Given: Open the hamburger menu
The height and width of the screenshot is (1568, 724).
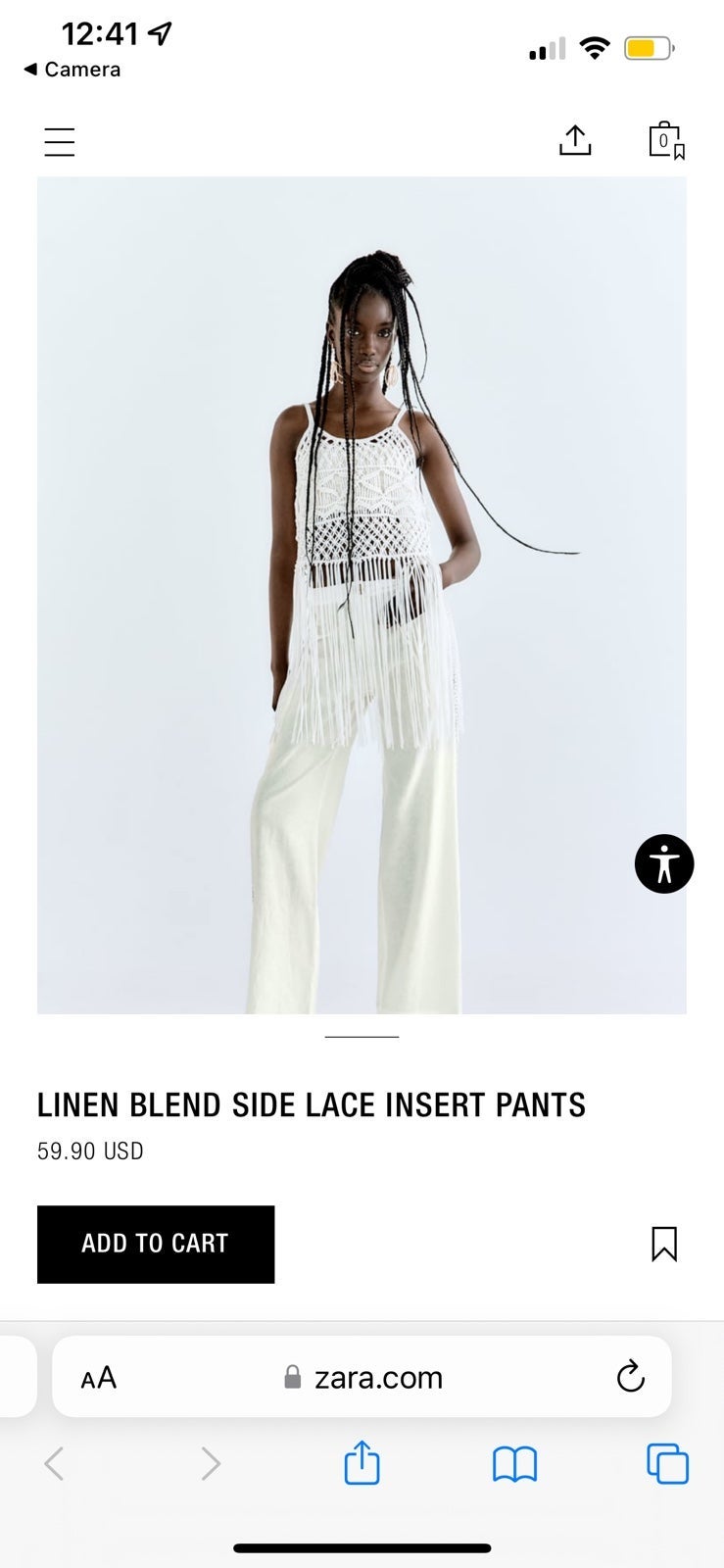Looking at the screenshot, I should (x=60, y=142).
